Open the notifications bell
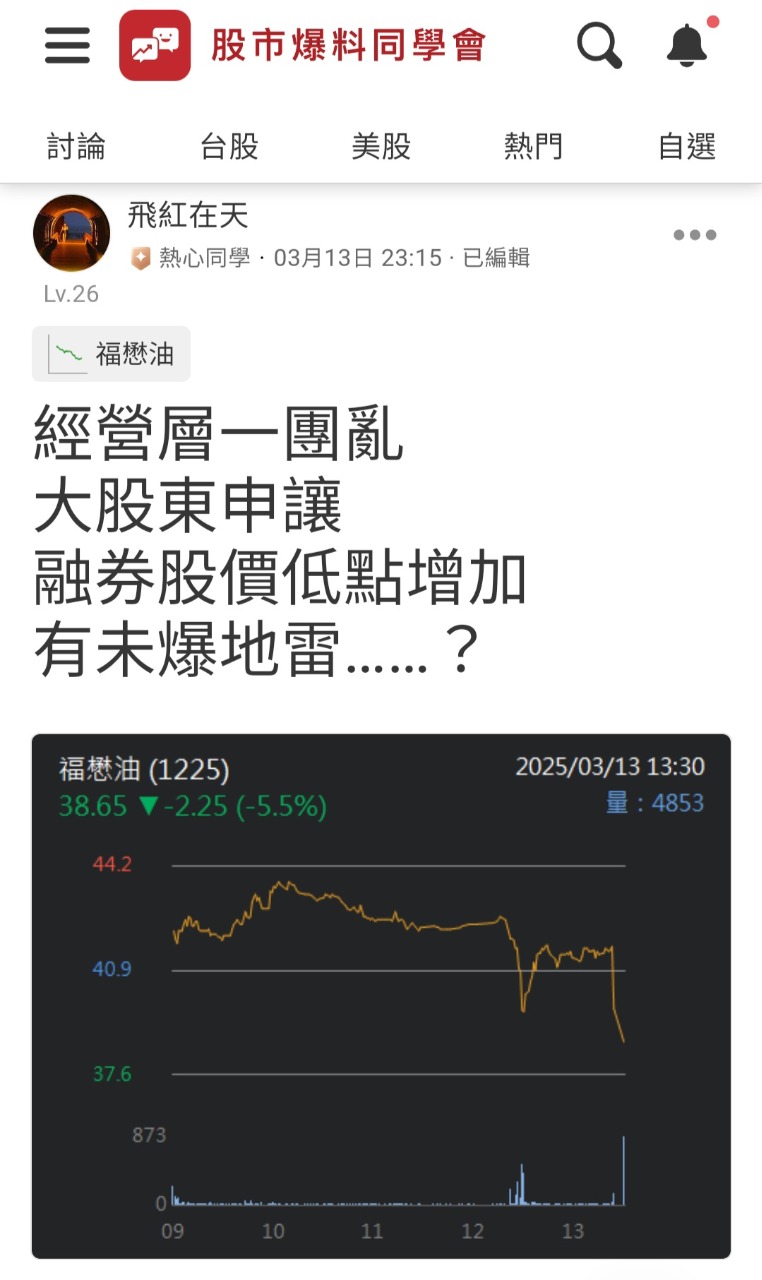The width and height of the screenshot is (762, 1280). pos(688,45)
